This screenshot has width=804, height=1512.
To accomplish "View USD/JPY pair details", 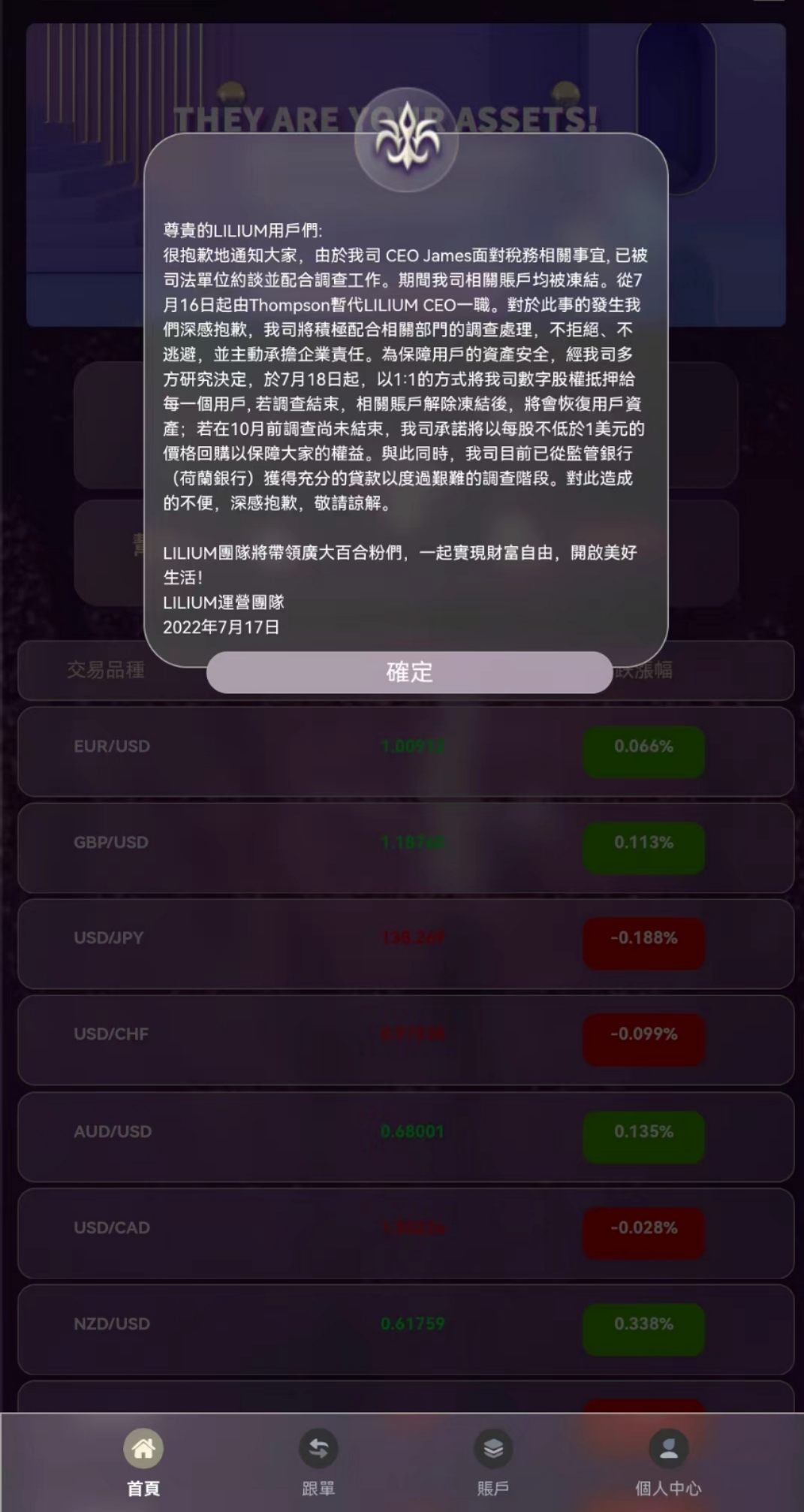I will tap(405, 943).
